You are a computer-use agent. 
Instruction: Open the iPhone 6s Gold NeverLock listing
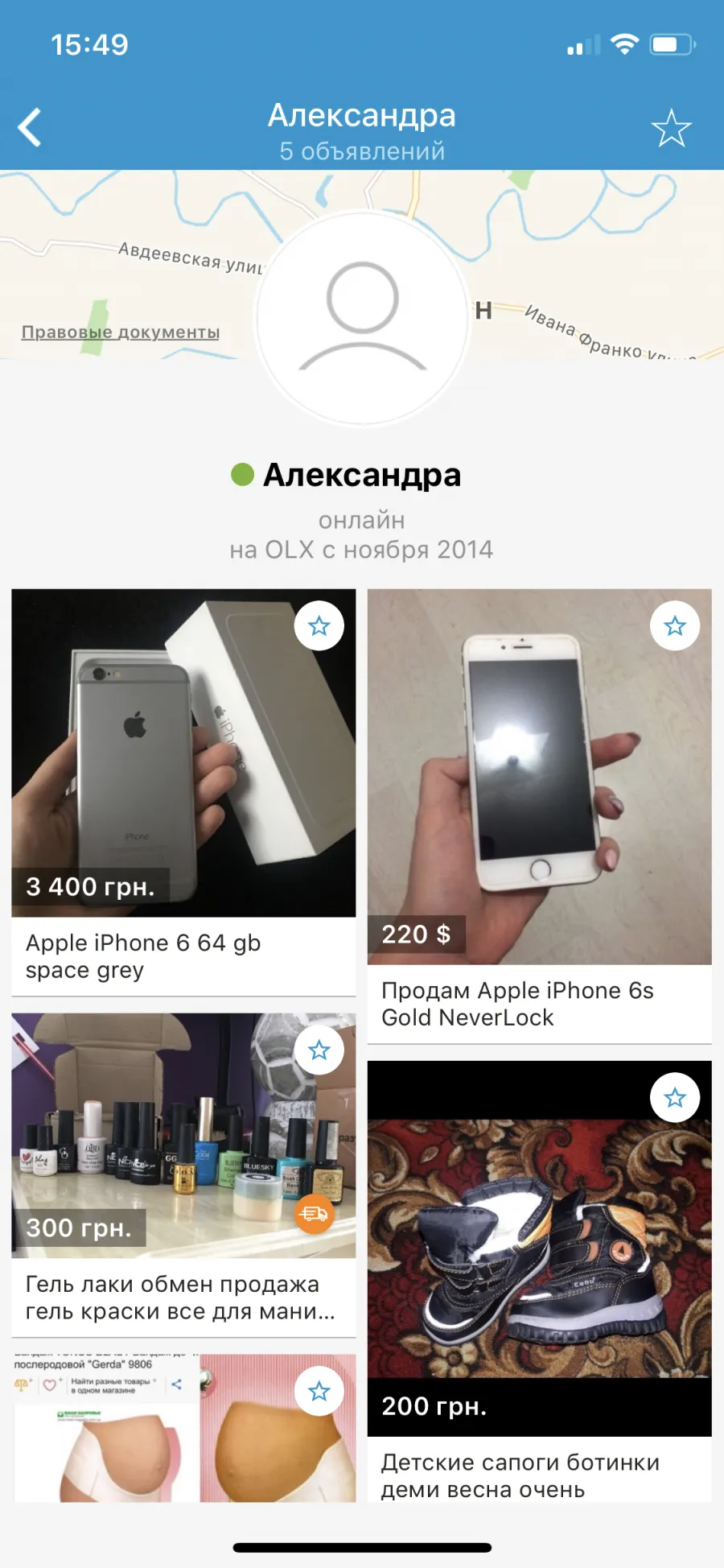point(540,815)
